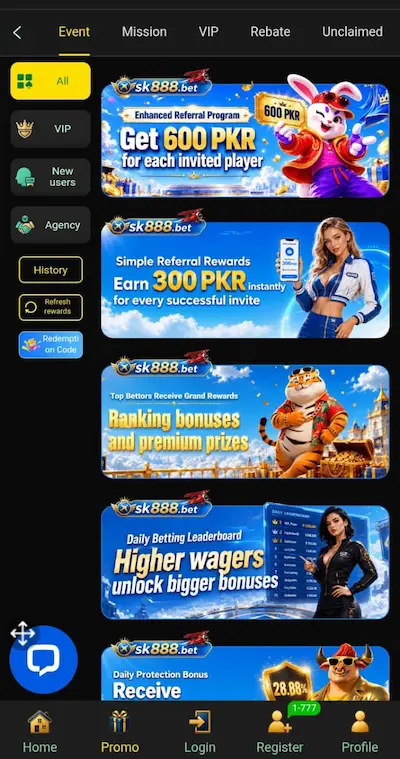
Task: Go to the Home tab
Action: [40, 731]
